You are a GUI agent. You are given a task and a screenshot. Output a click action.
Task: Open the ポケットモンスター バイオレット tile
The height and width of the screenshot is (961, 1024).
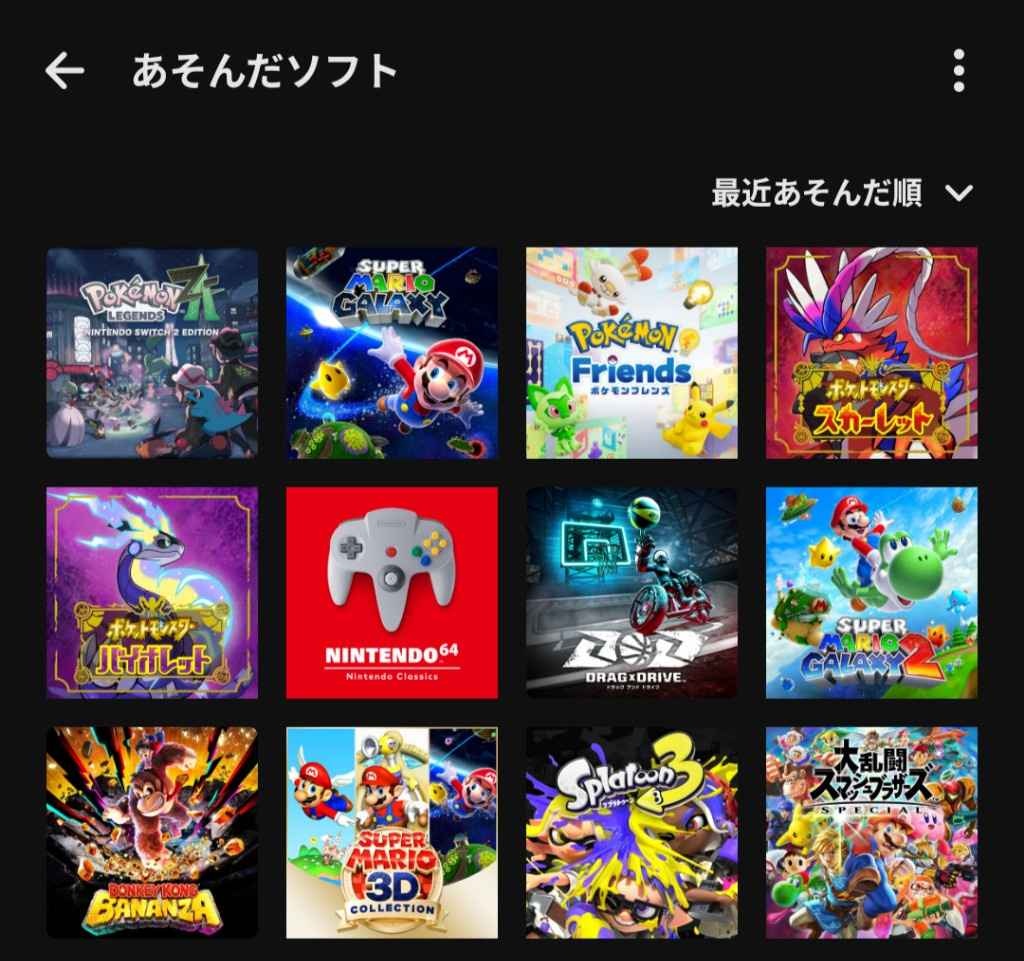(152, 593)
